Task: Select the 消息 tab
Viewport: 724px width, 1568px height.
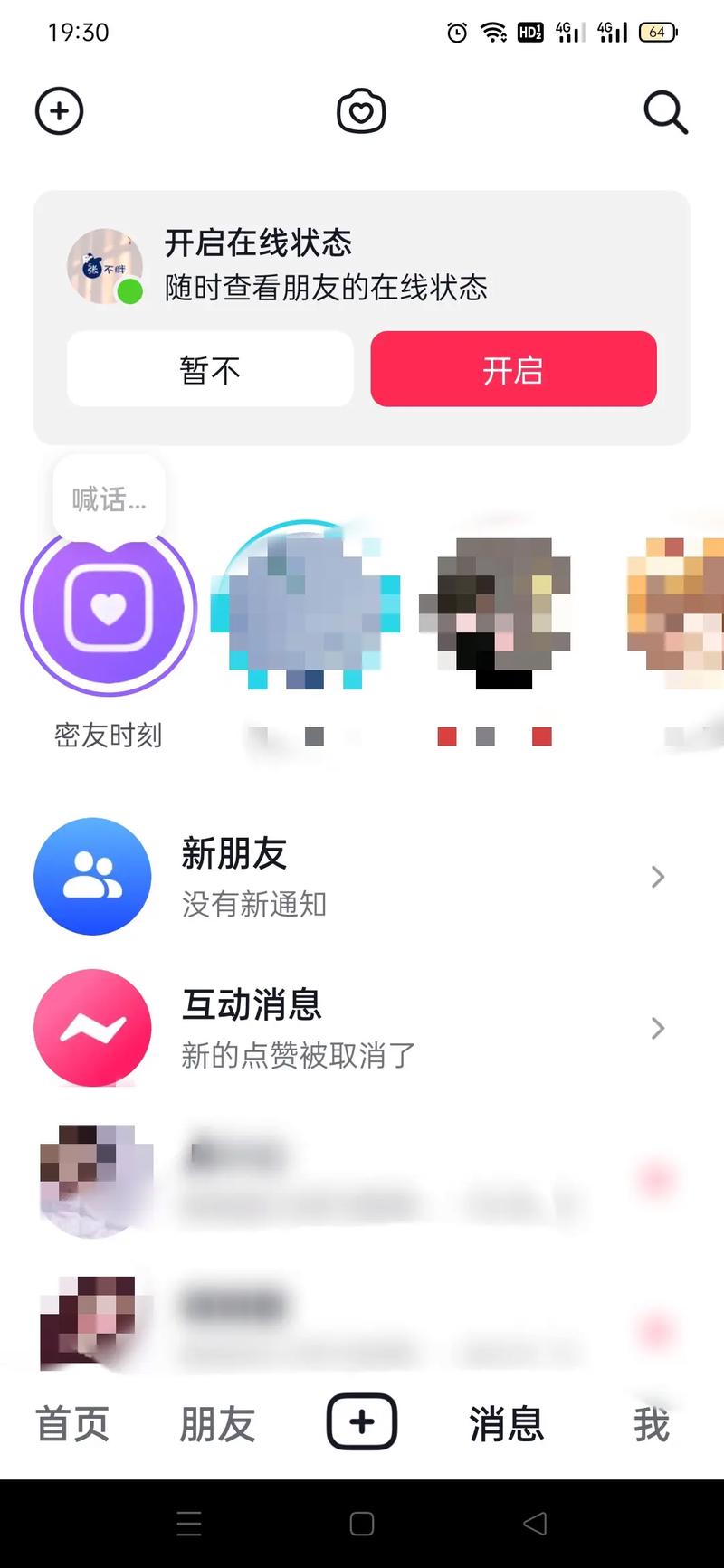Action: point(506,1424)
